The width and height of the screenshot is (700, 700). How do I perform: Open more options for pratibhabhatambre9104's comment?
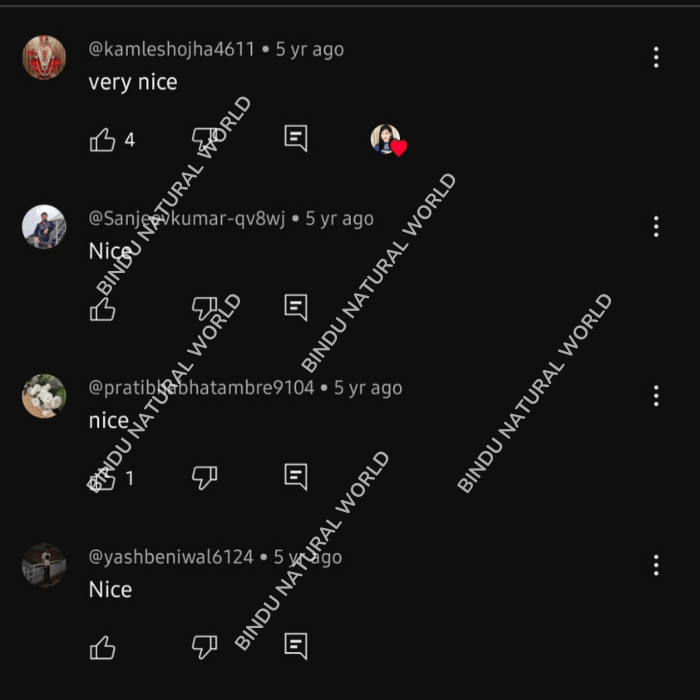(x=656, y=396)
